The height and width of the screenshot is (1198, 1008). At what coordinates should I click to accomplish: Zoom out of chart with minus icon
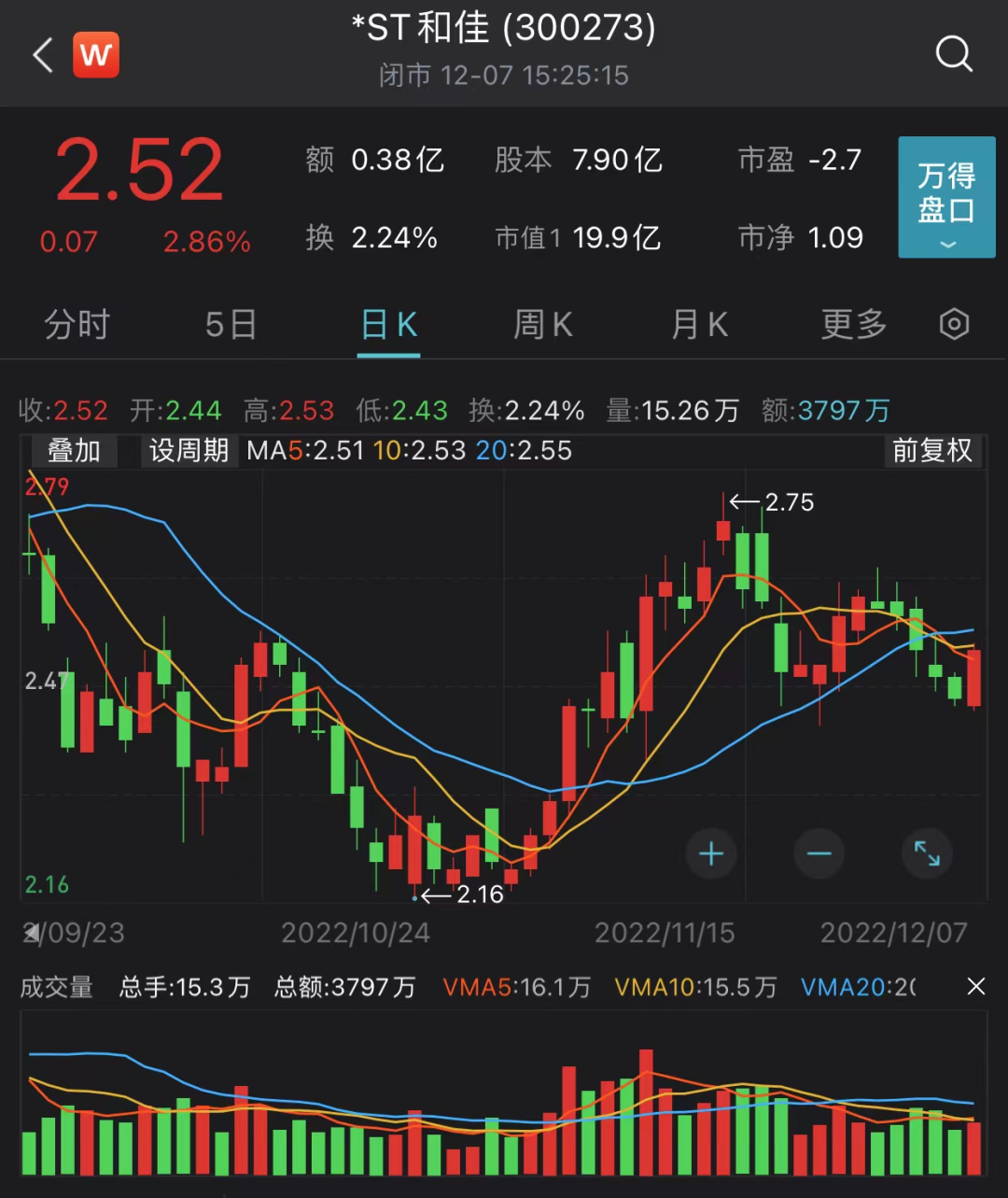(819, 853)
